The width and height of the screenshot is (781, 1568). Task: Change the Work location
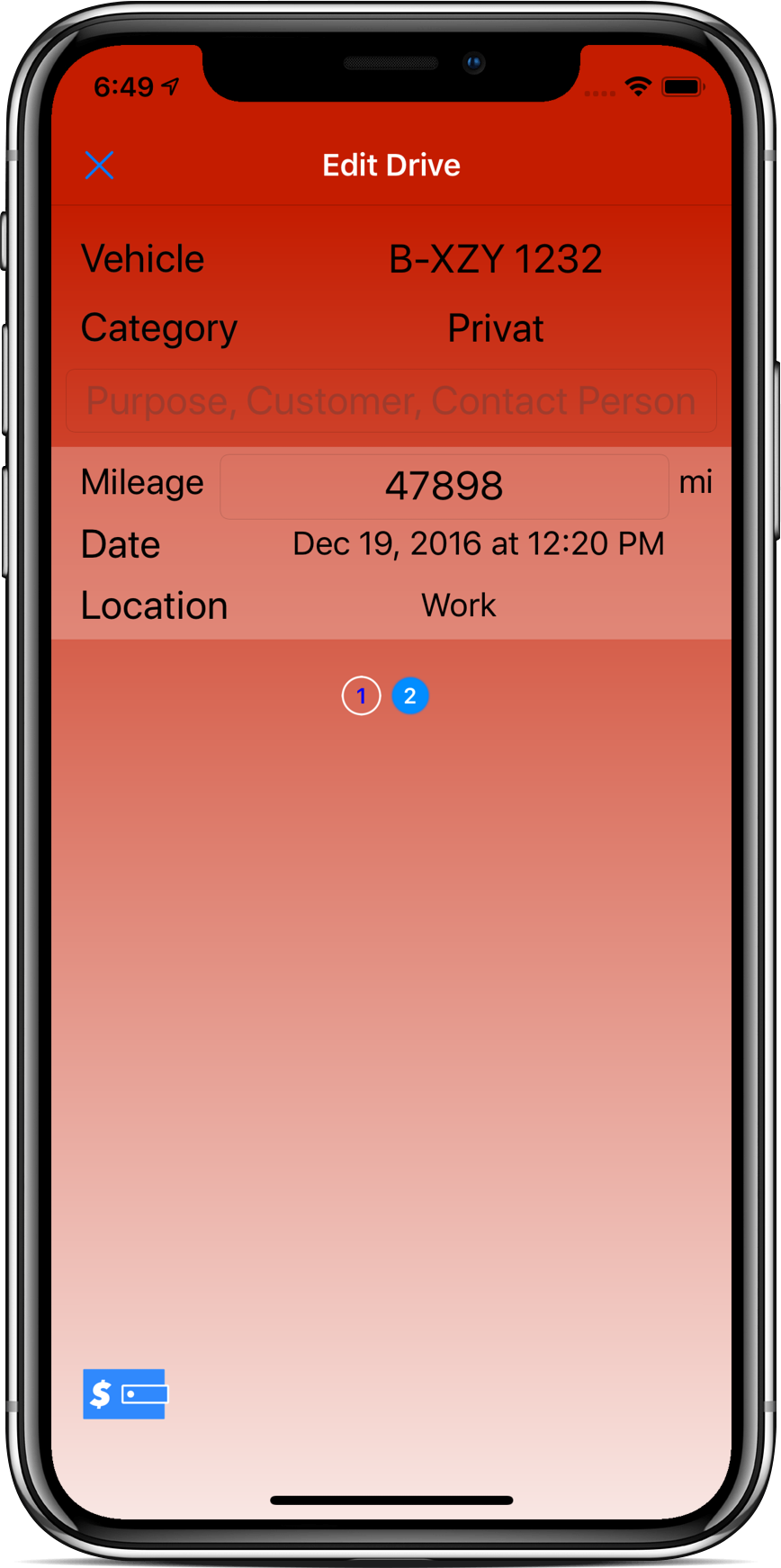[458, 605]
